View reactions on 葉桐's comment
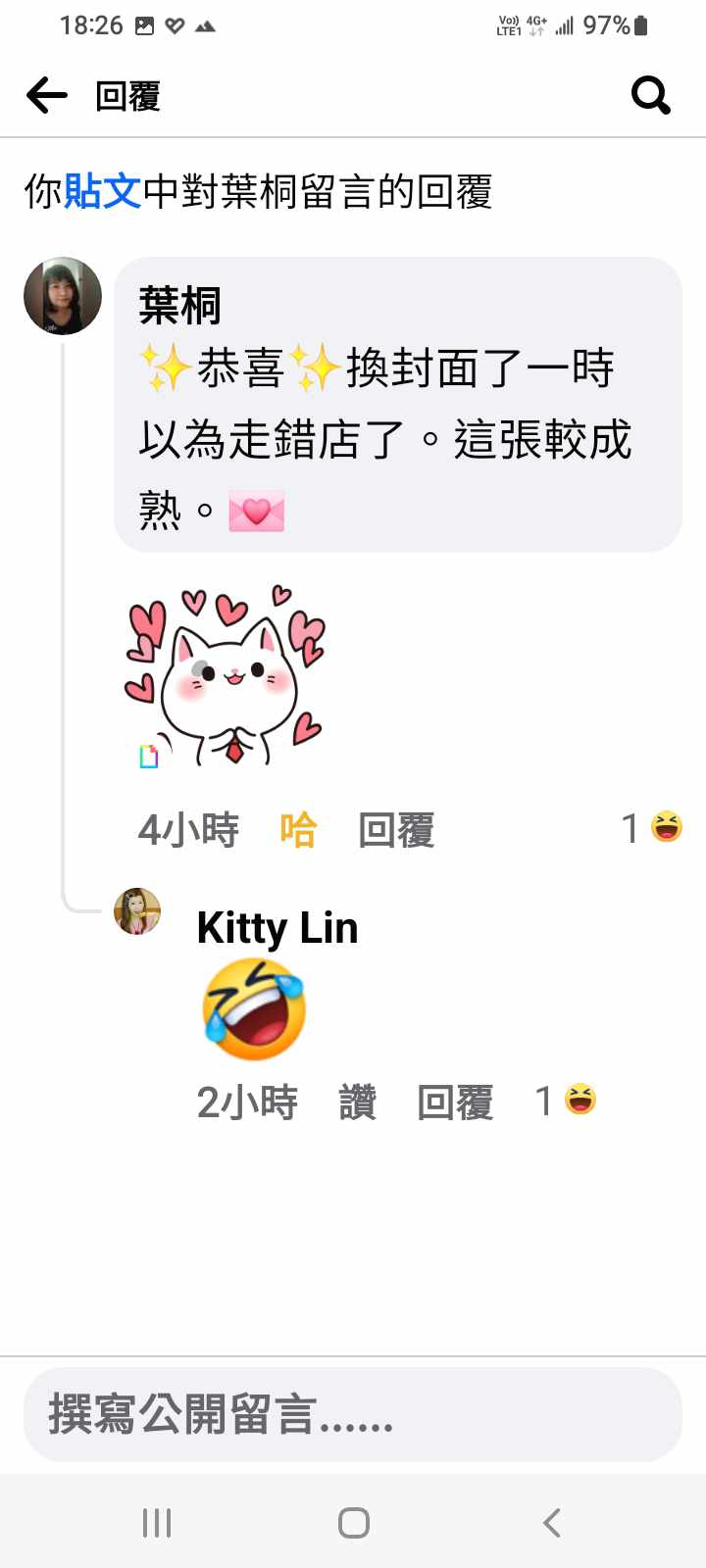Image resolution: width=706 pixels, height=1568 pixels. tap(653, 828)
